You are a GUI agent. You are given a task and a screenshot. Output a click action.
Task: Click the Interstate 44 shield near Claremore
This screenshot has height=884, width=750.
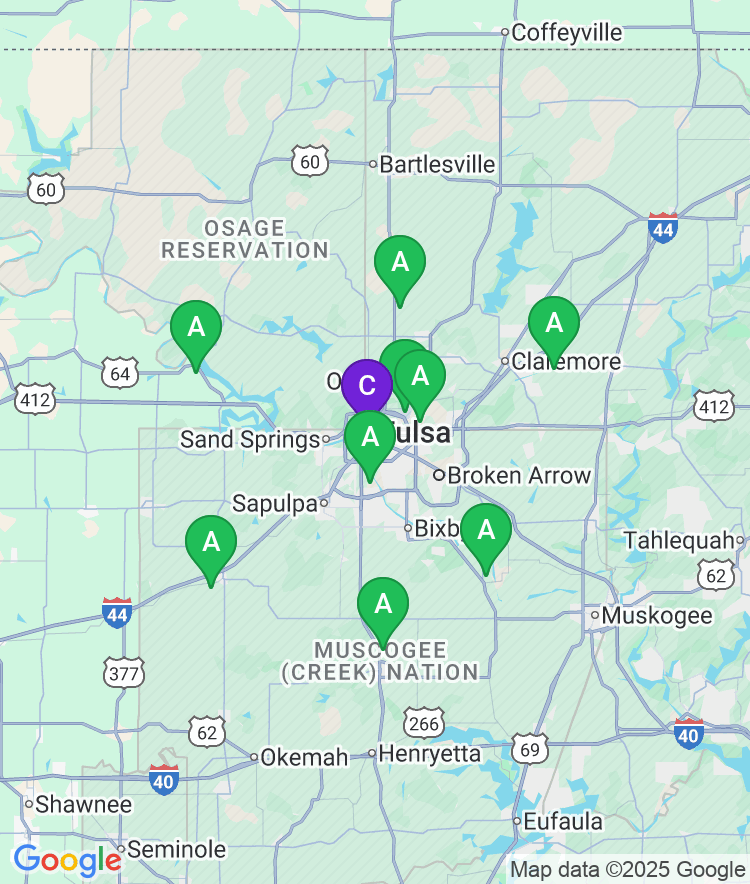coord(661,225)
